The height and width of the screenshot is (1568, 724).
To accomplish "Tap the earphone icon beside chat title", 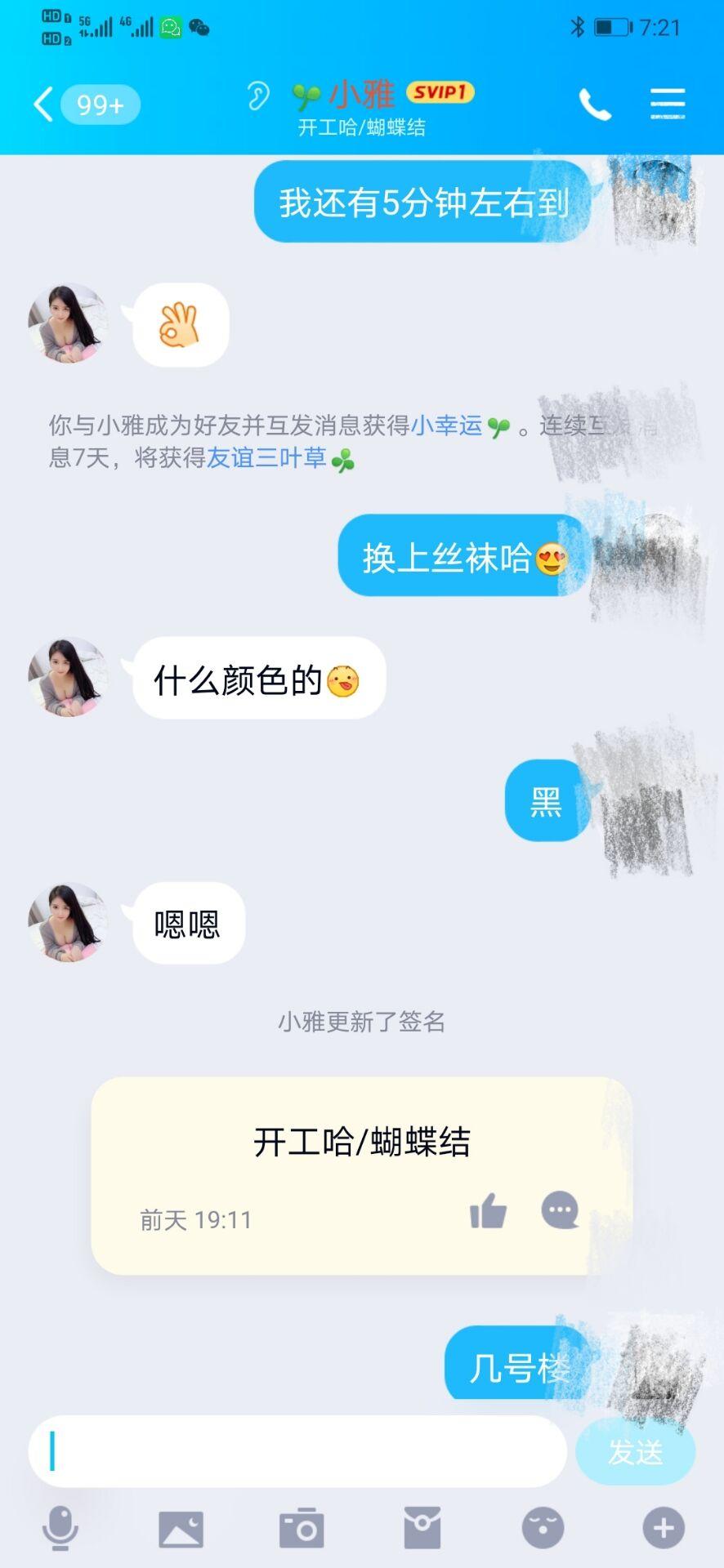I will 260,96.
